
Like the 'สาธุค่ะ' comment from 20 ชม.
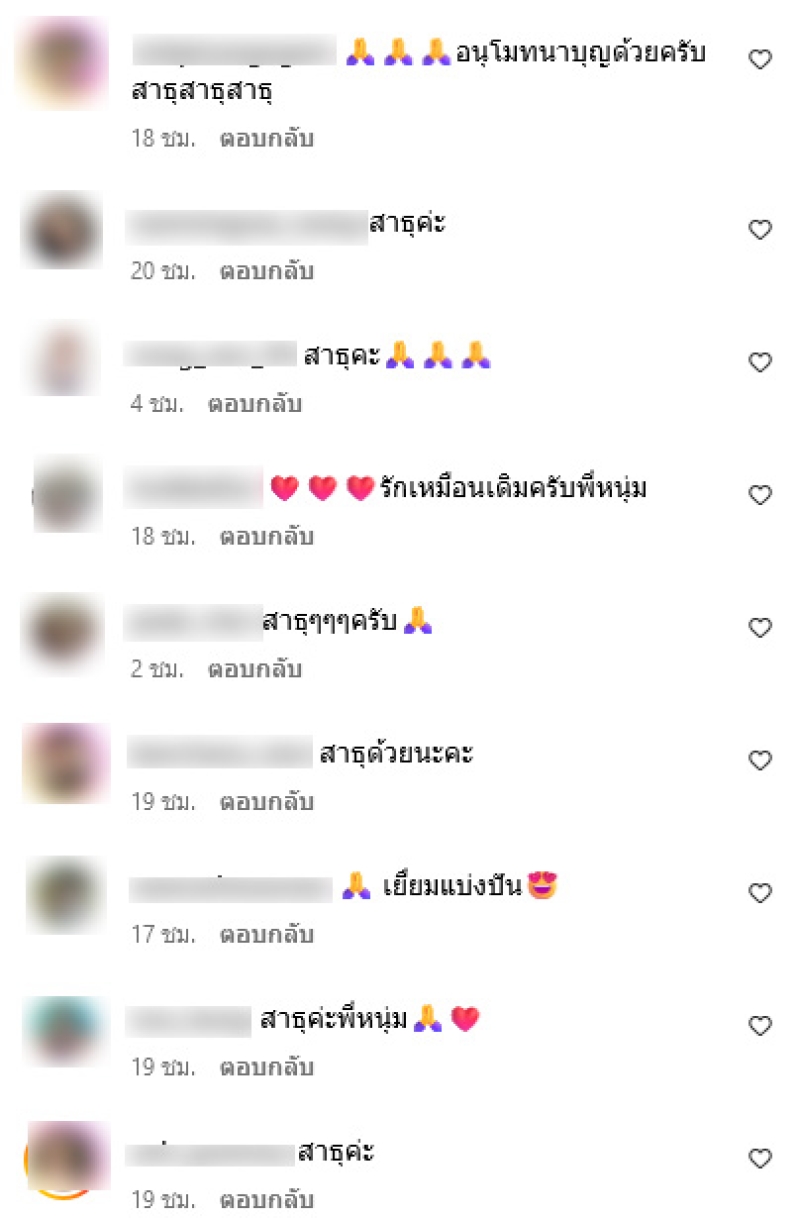coord(760,230)
